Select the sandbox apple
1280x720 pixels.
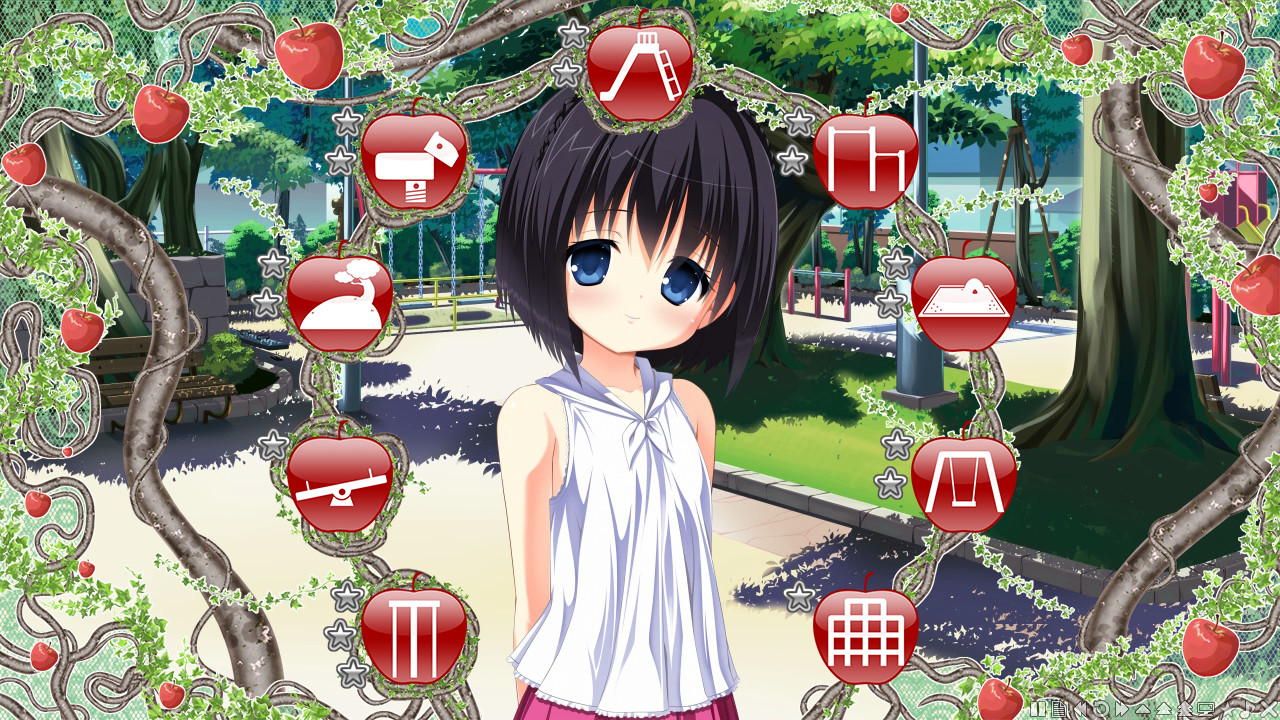[963, 302]
